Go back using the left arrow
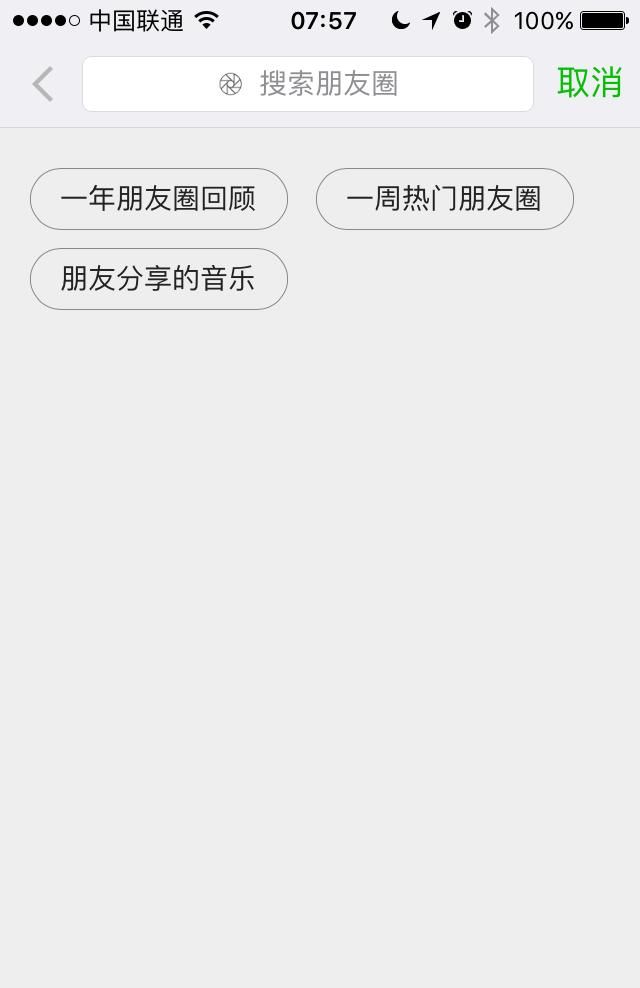Image resolution: width=640 pixels, height=988 pixels. click(42, 84)
